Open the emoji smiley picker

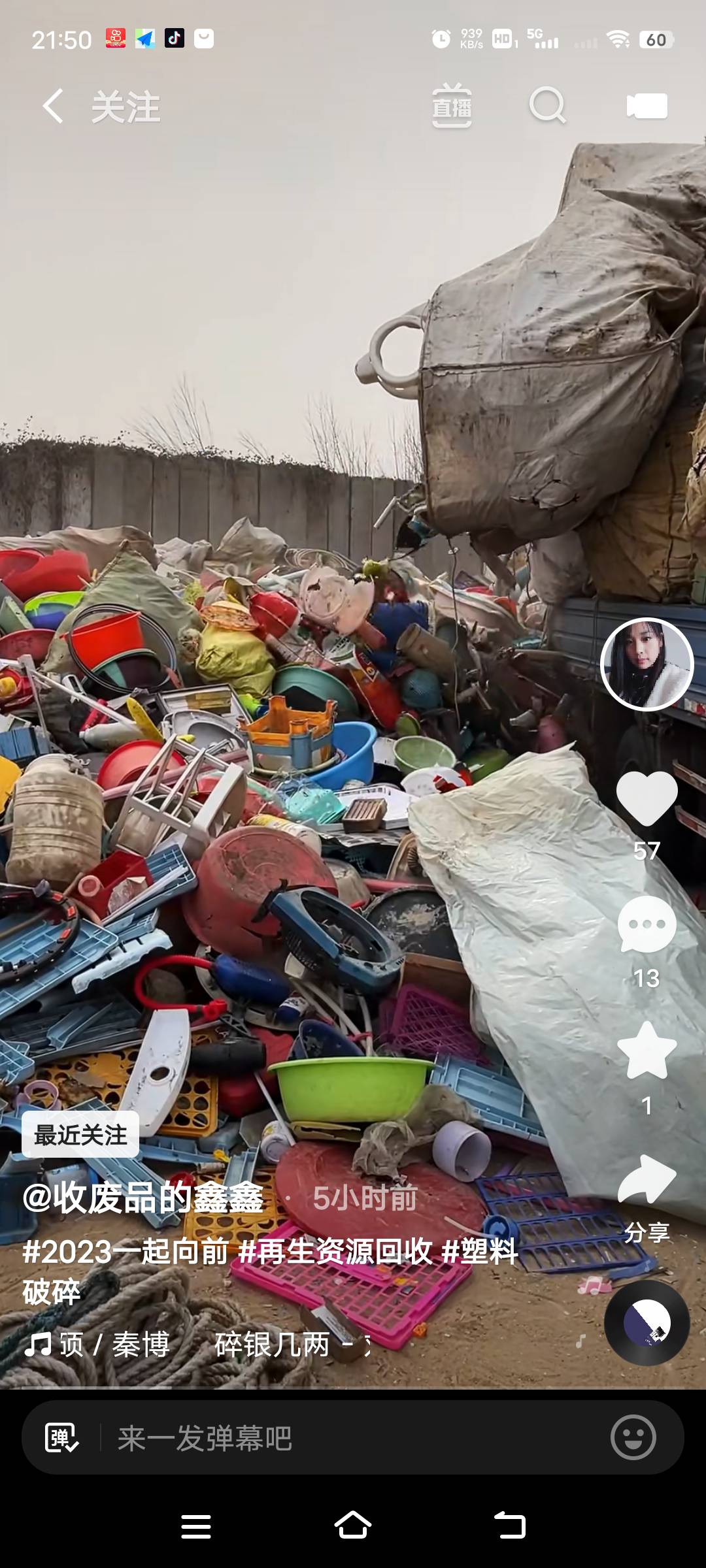(633, 1439)
